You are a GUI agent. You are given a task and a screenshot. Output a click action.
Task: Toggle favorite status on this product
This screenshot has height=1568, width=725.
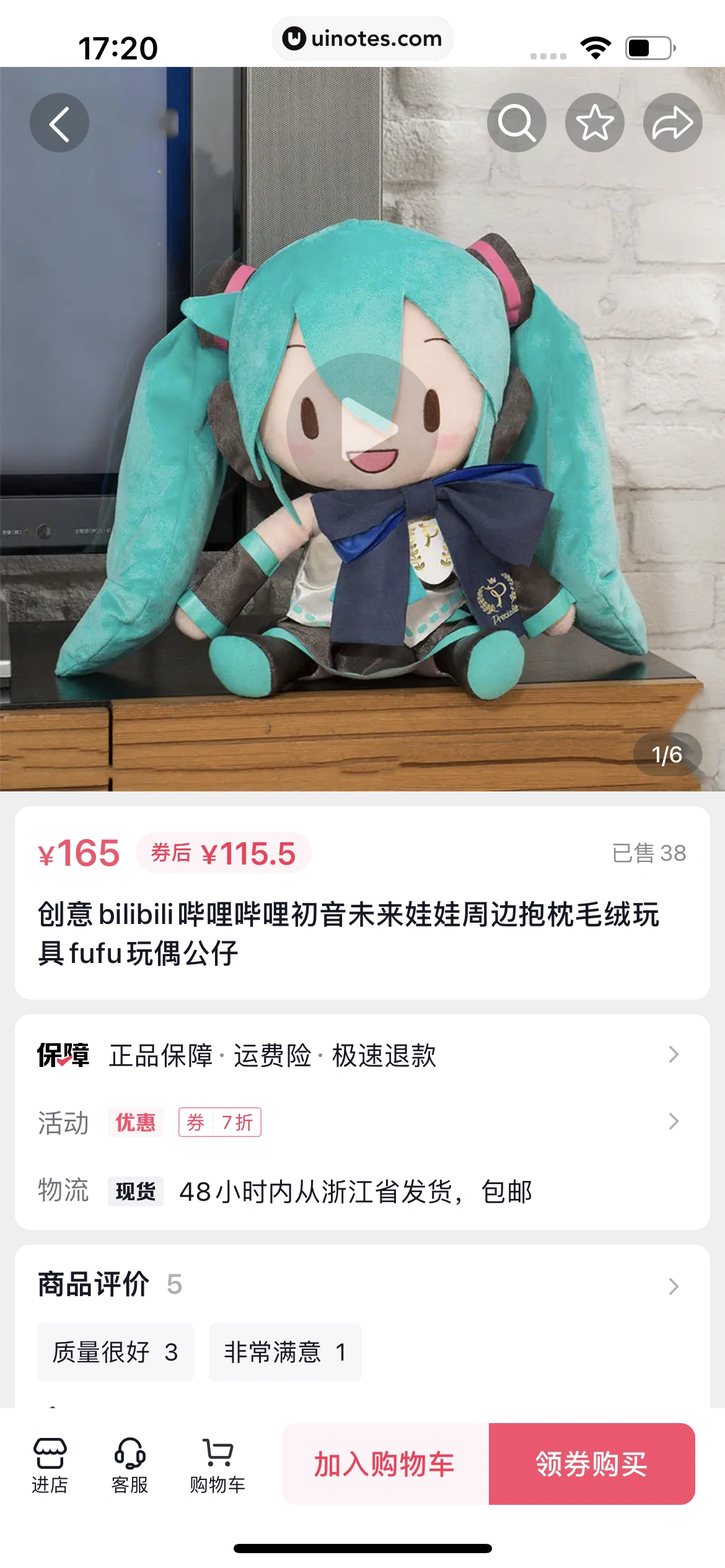[594, 122]
